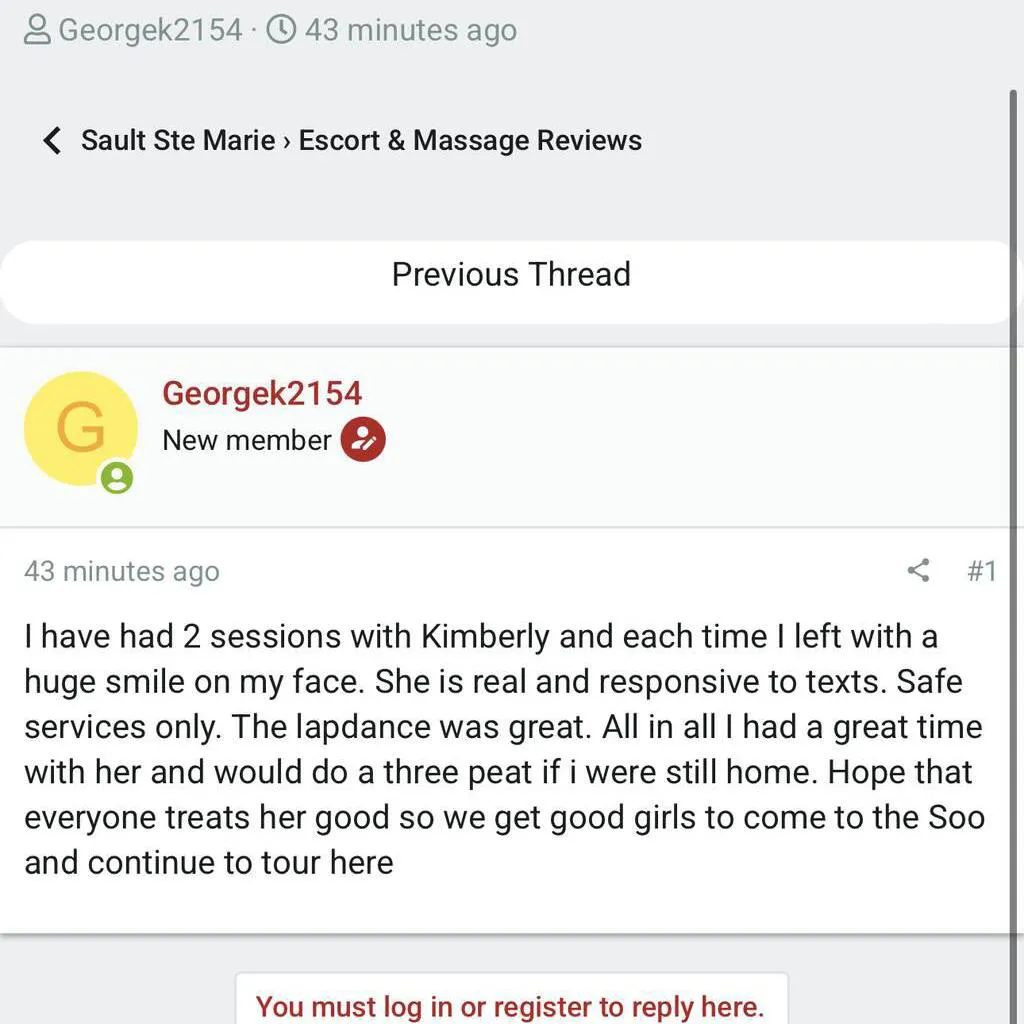The width and height of the screenshot is (1024, 1024).
Task: Open the Georgek2154 author link at top
Action: click(150, 30)
